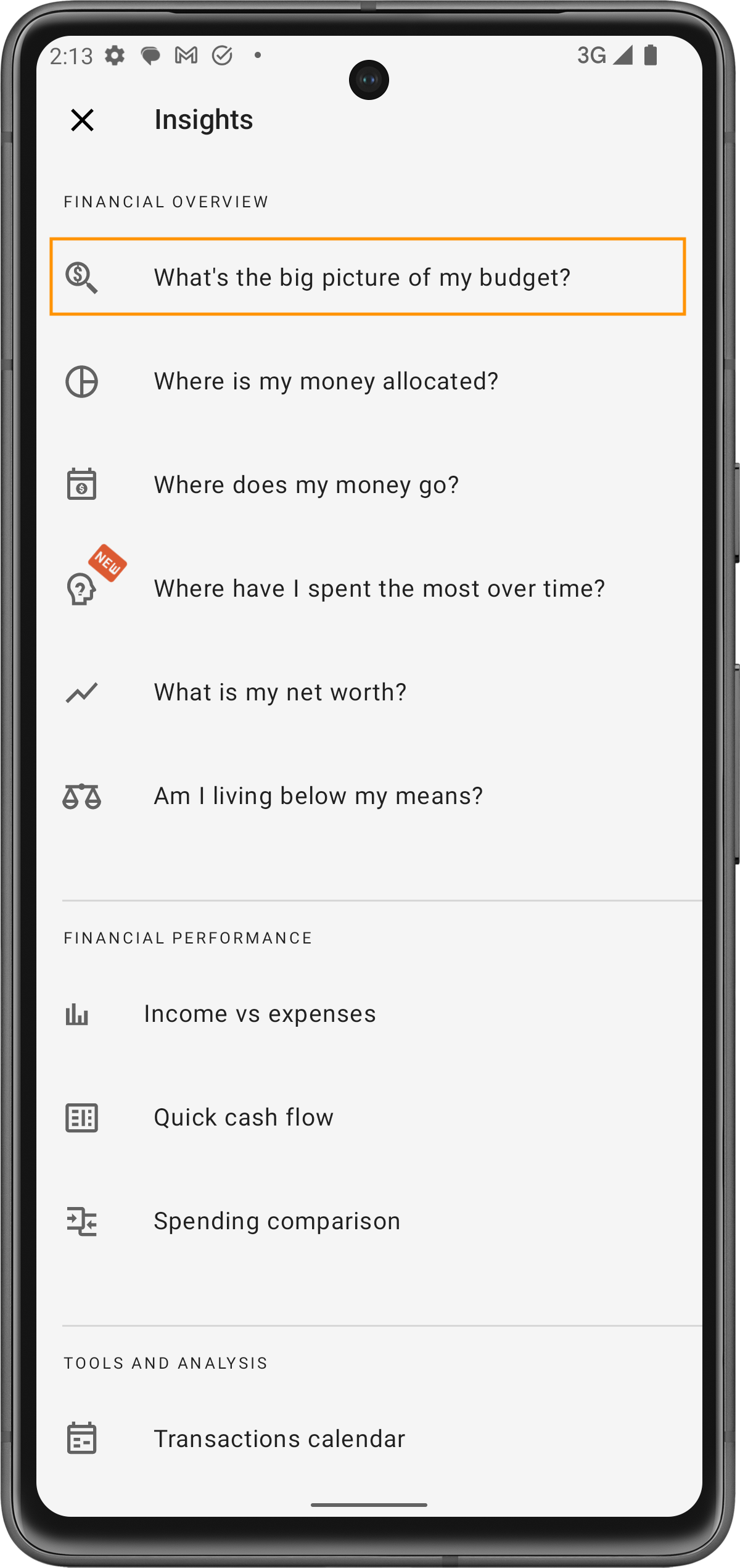Check 'What is my net worth?'
Viewport: 740px width, 1568px height.
pyautogui.click(x=280, y=692)
